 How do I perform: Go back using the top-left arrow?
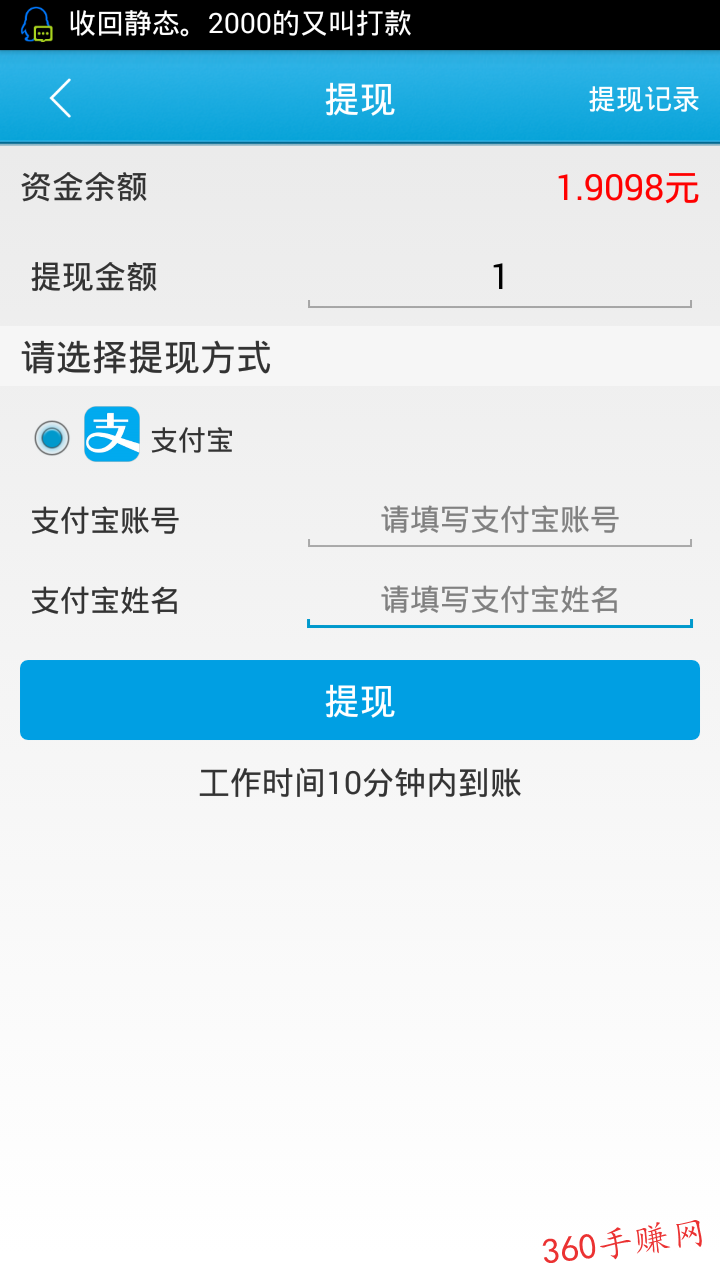tap(61, 99)
